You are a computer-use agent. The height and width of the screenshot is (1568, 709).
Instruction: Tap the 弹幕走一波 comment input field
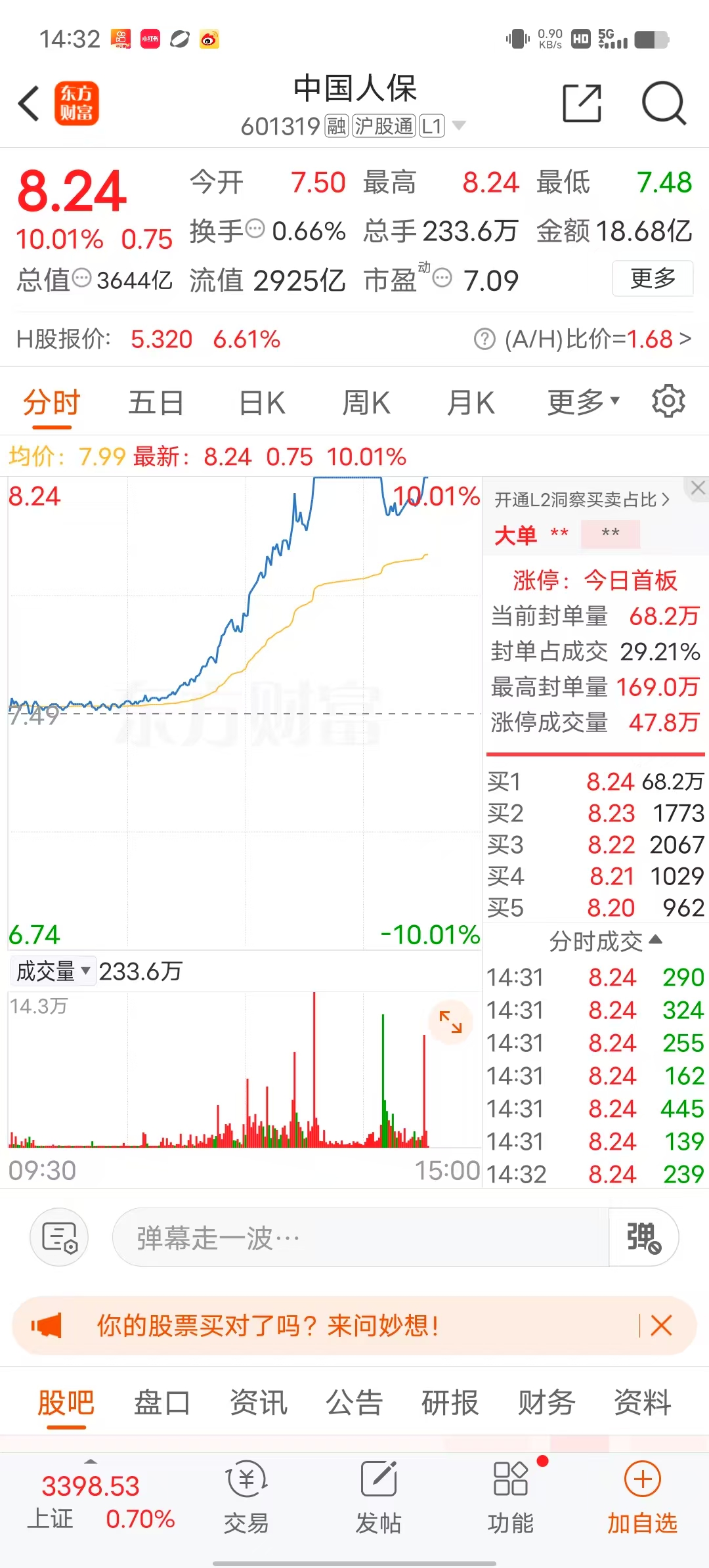(x=360, y=1238)
